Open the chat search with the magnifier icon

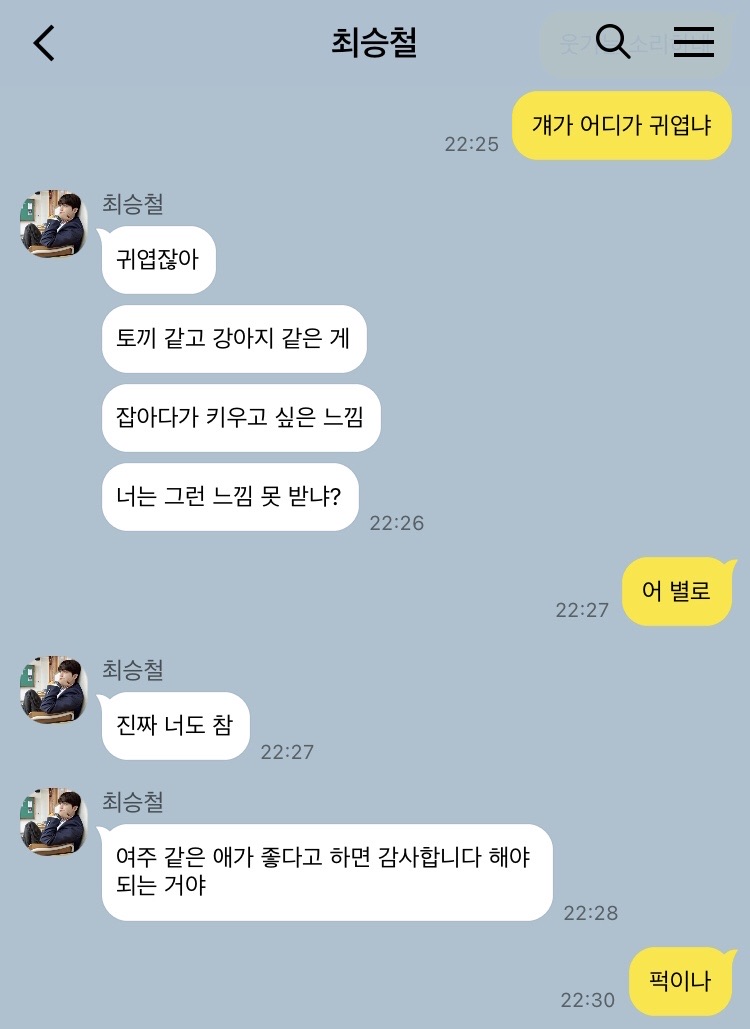click(x=613, y=44)
